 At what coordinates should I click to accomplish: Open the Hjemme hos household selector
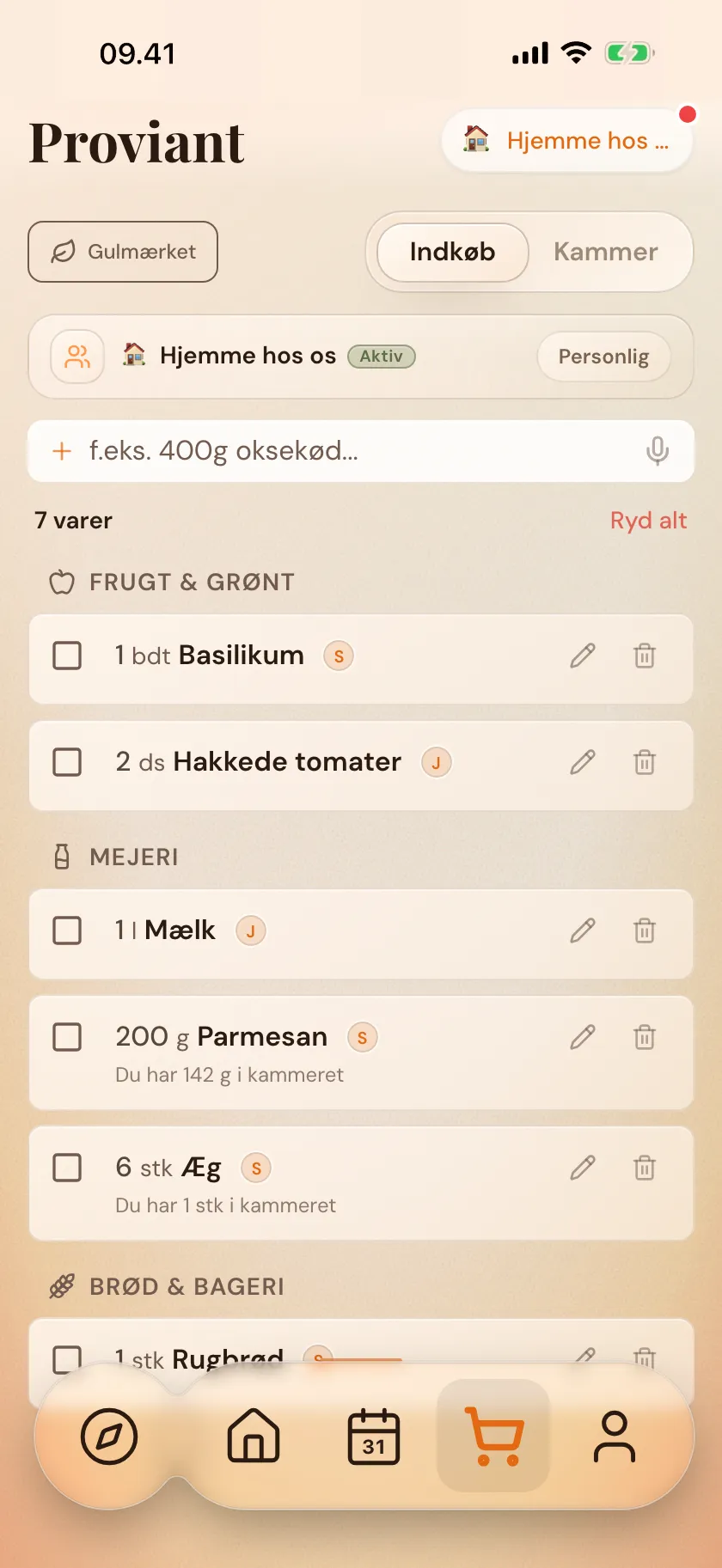(566, 141)
